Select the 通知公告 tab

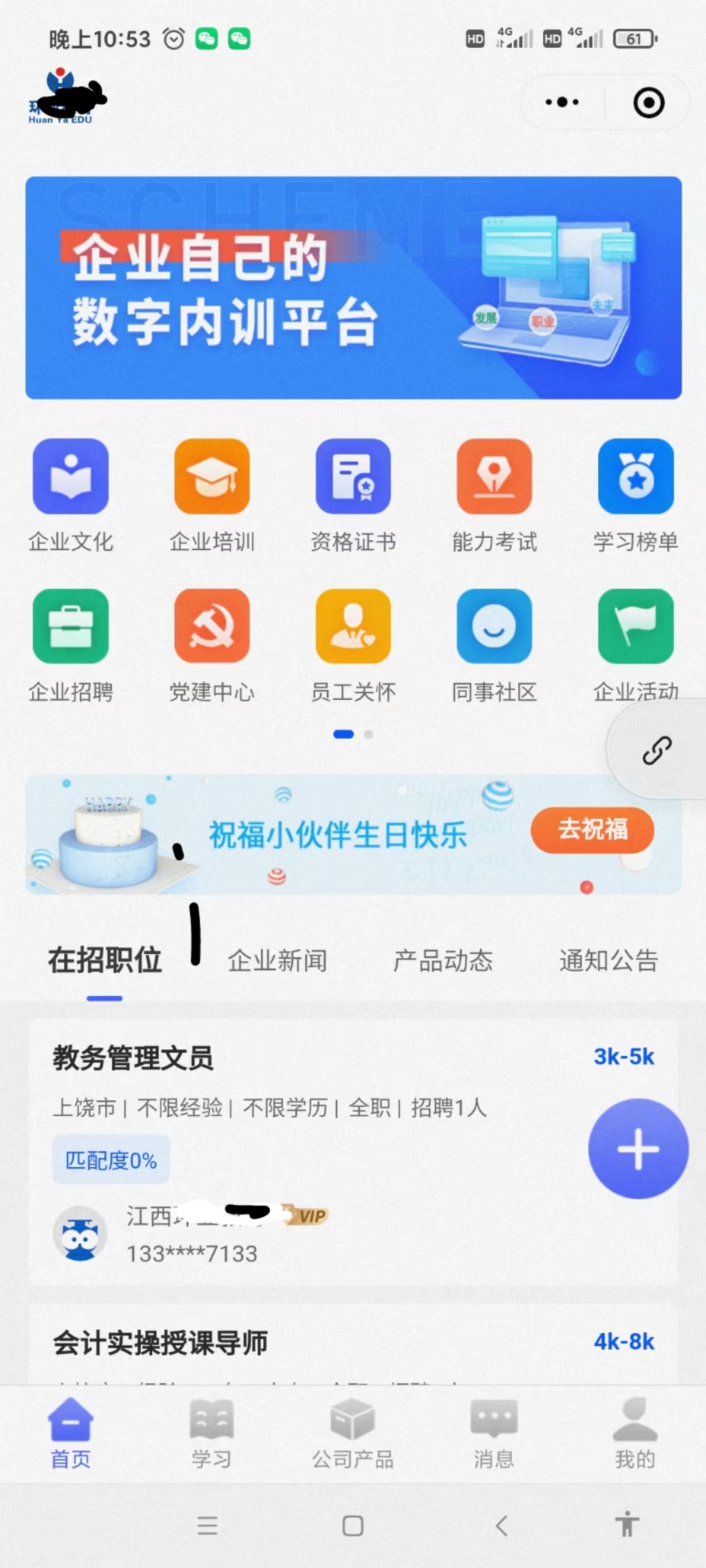tap(609, 960)
